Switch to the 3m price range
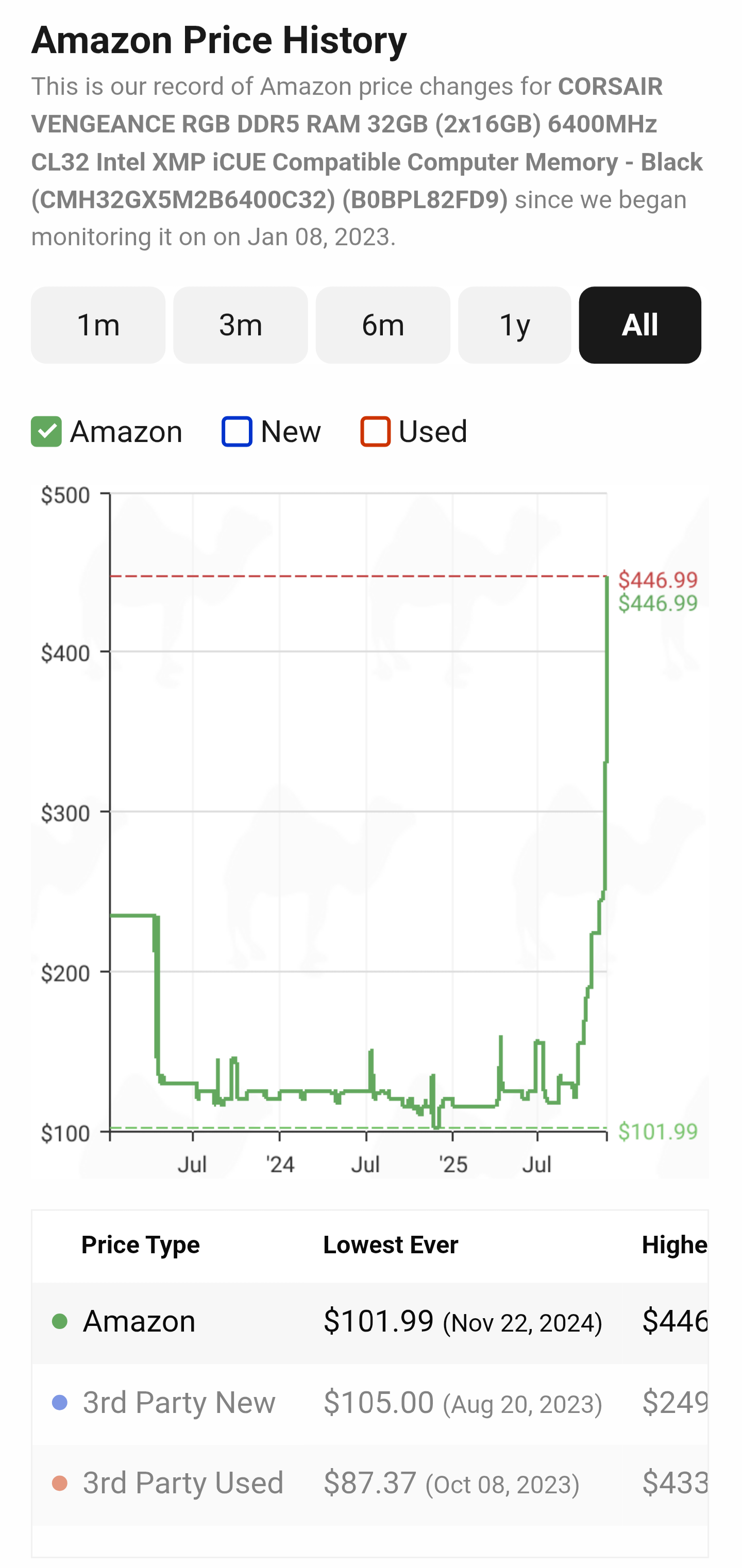The height and width of the screenshot is (1568, 742). coord(241,325)
